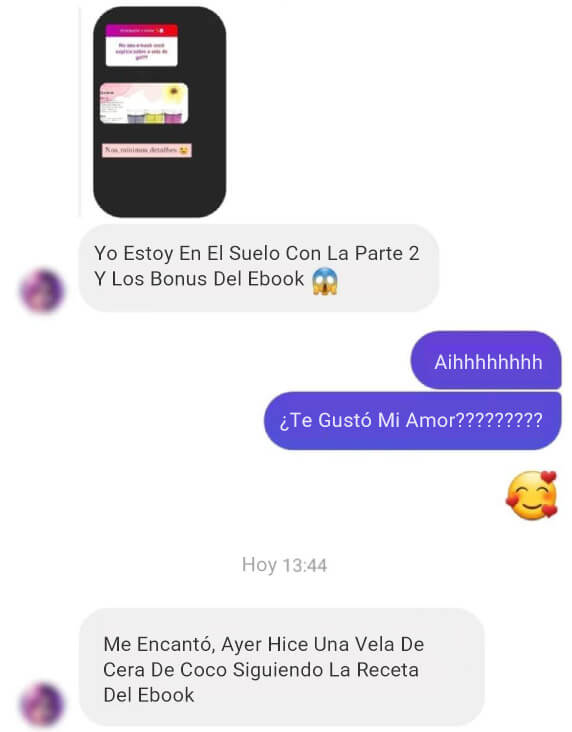Open sender's avatar beside the Me Encantó message
Viewport: 572px width, 732px height.
(42, 704)
